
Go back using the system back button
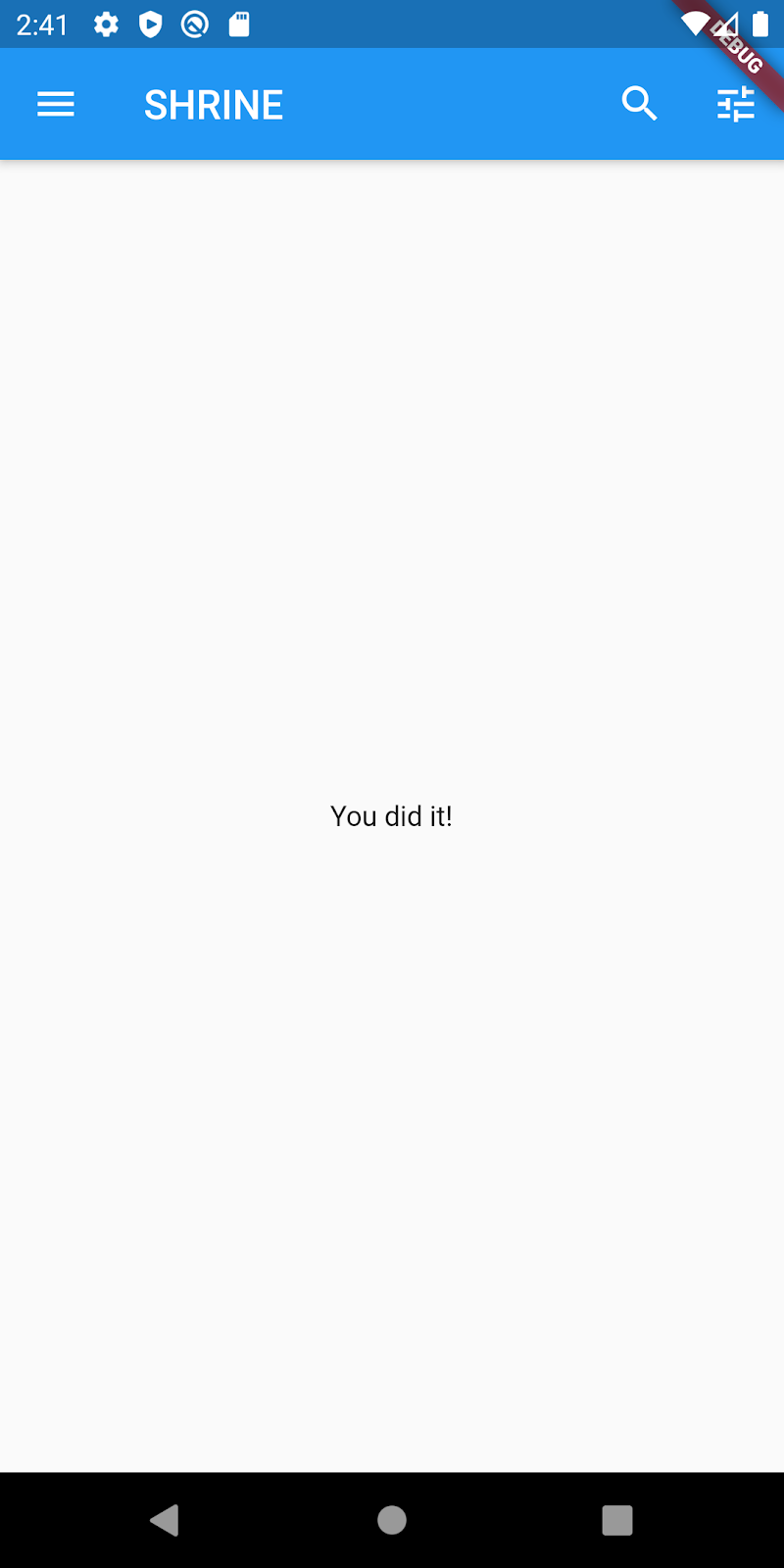tap(165, 1520)
